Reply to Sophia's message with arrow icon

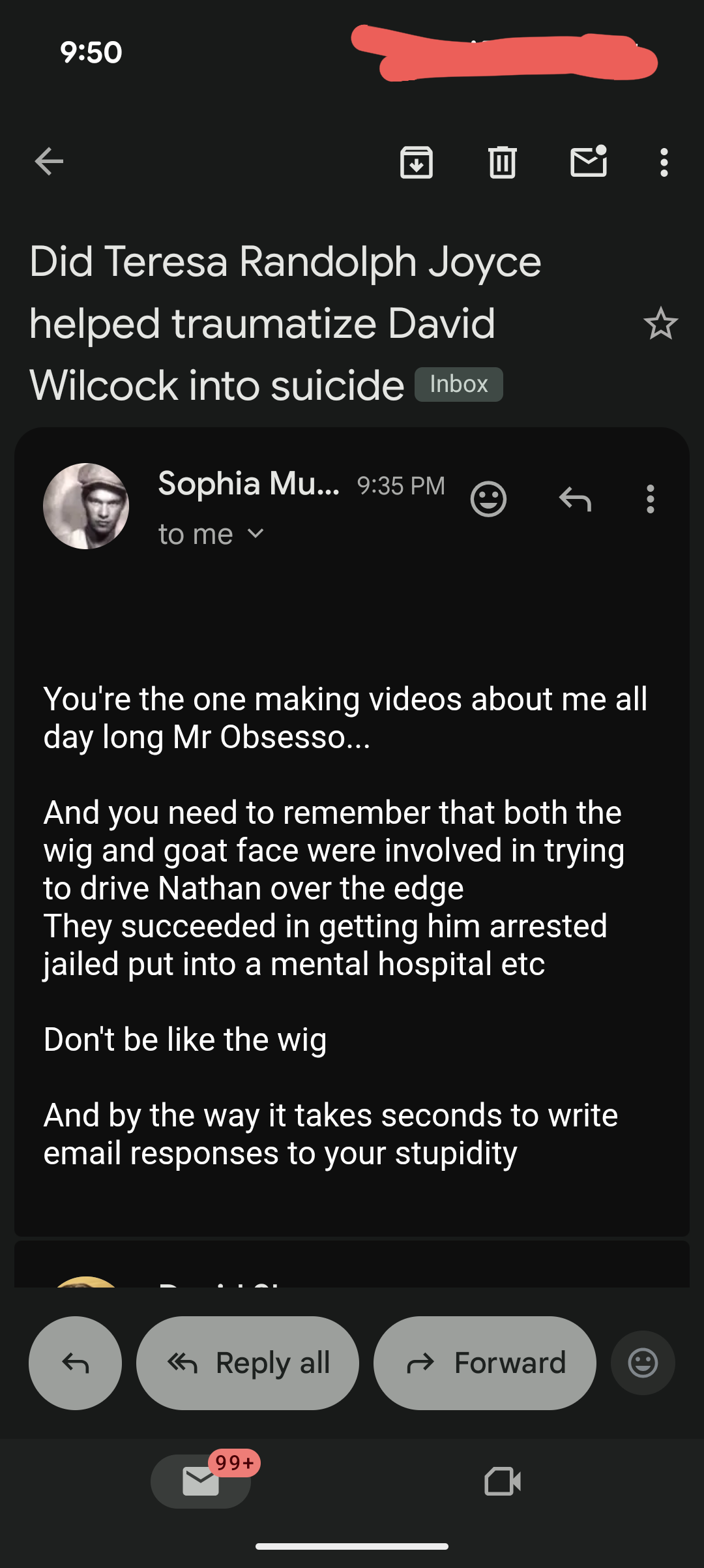pos(575,500)
